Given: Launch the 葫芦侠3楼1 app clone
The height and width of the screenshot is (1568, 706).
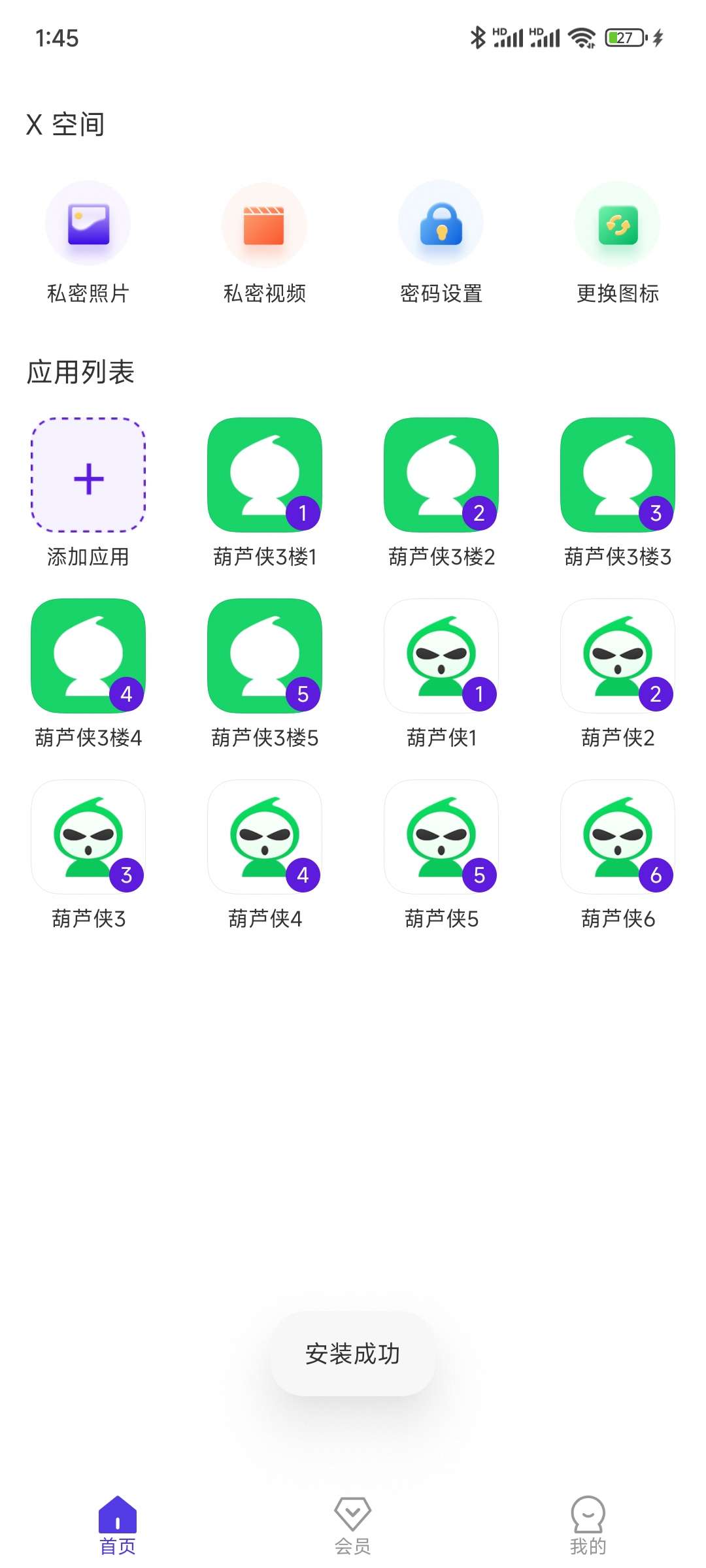Looking at the screenshot, I should (x=265, y=475).
